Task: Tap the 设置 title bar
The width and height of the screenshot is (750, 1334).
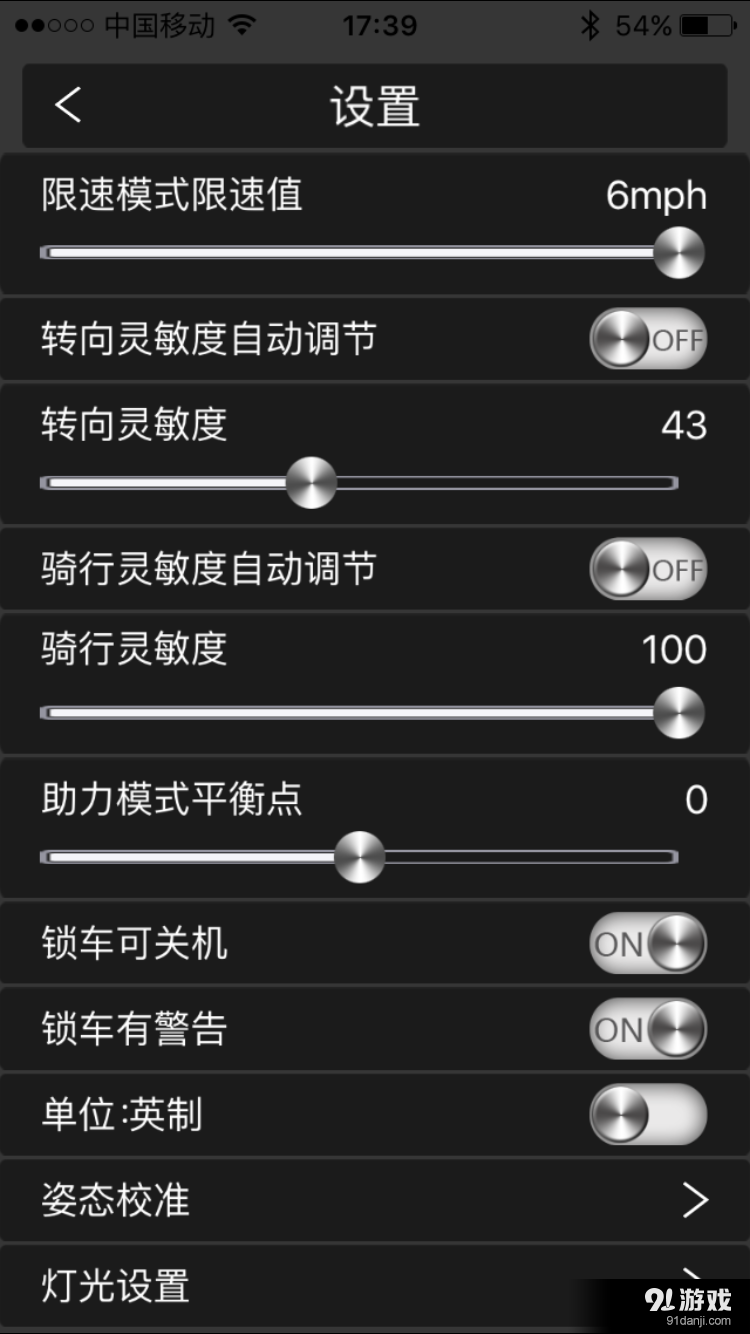Action: (375, 105)
